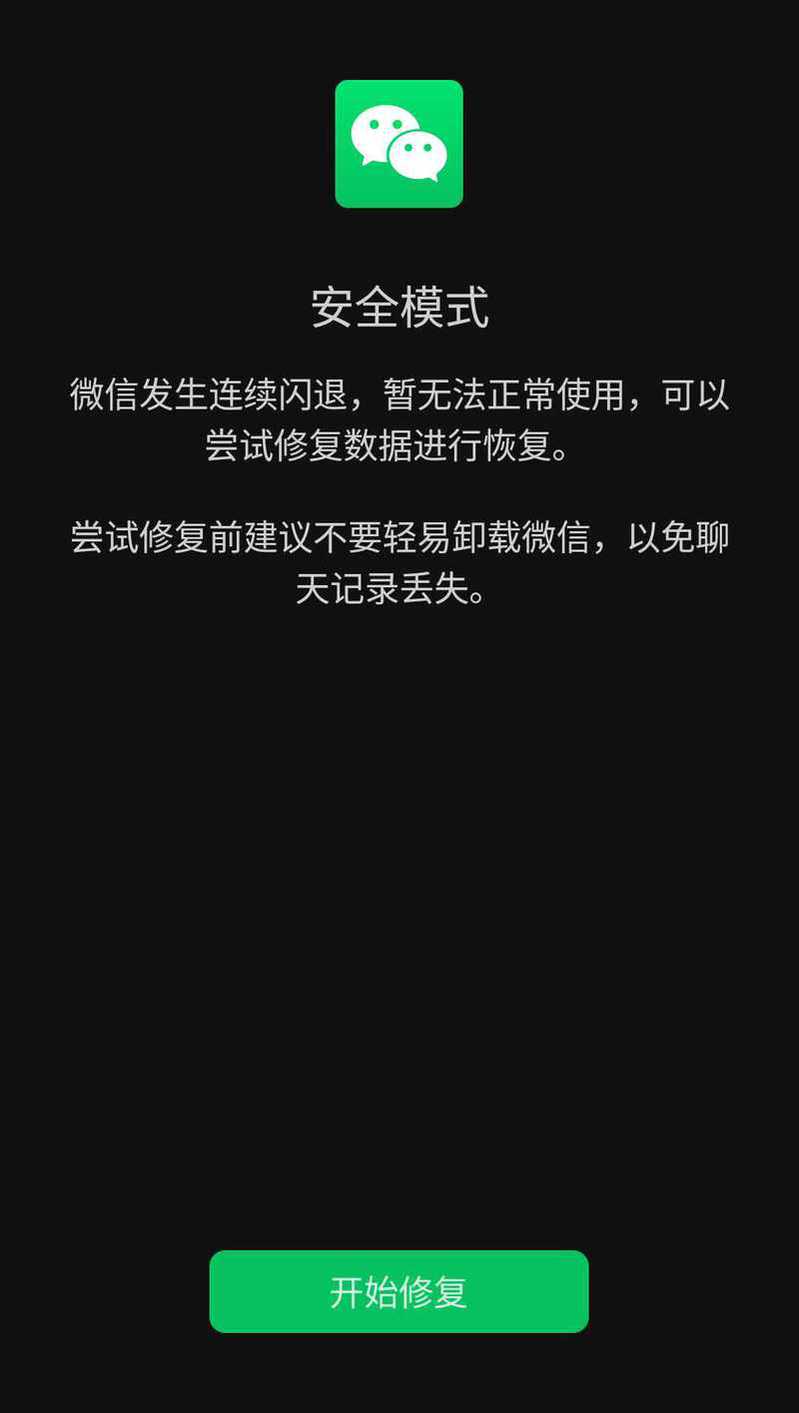Tap the 开始修复 button
The image size is (799, 1413).
point(399,1291)
